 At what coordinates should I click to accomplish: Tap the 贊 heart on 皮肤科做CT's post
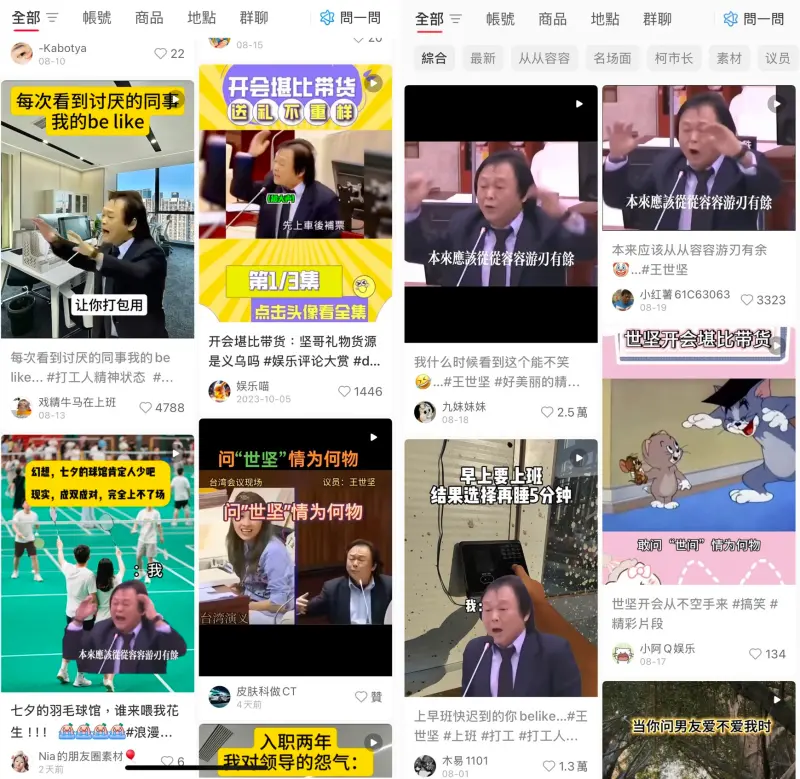(x=361, y=697)
